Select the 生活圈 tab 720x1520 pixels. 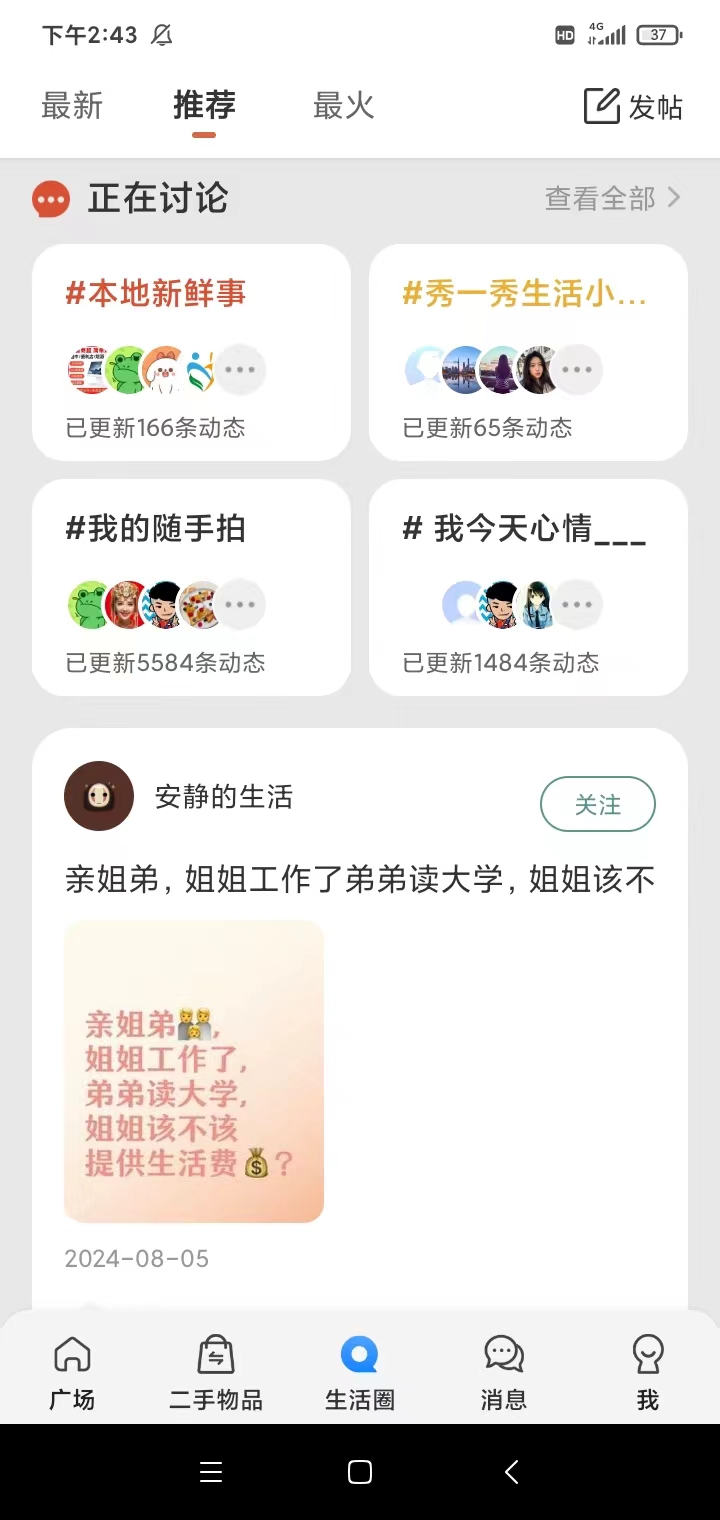tap(360, 1374)
